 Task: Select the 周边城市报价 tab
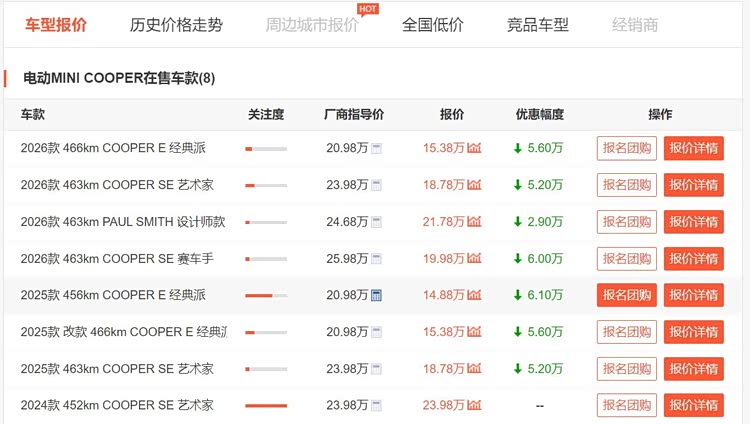coord(312,25)
